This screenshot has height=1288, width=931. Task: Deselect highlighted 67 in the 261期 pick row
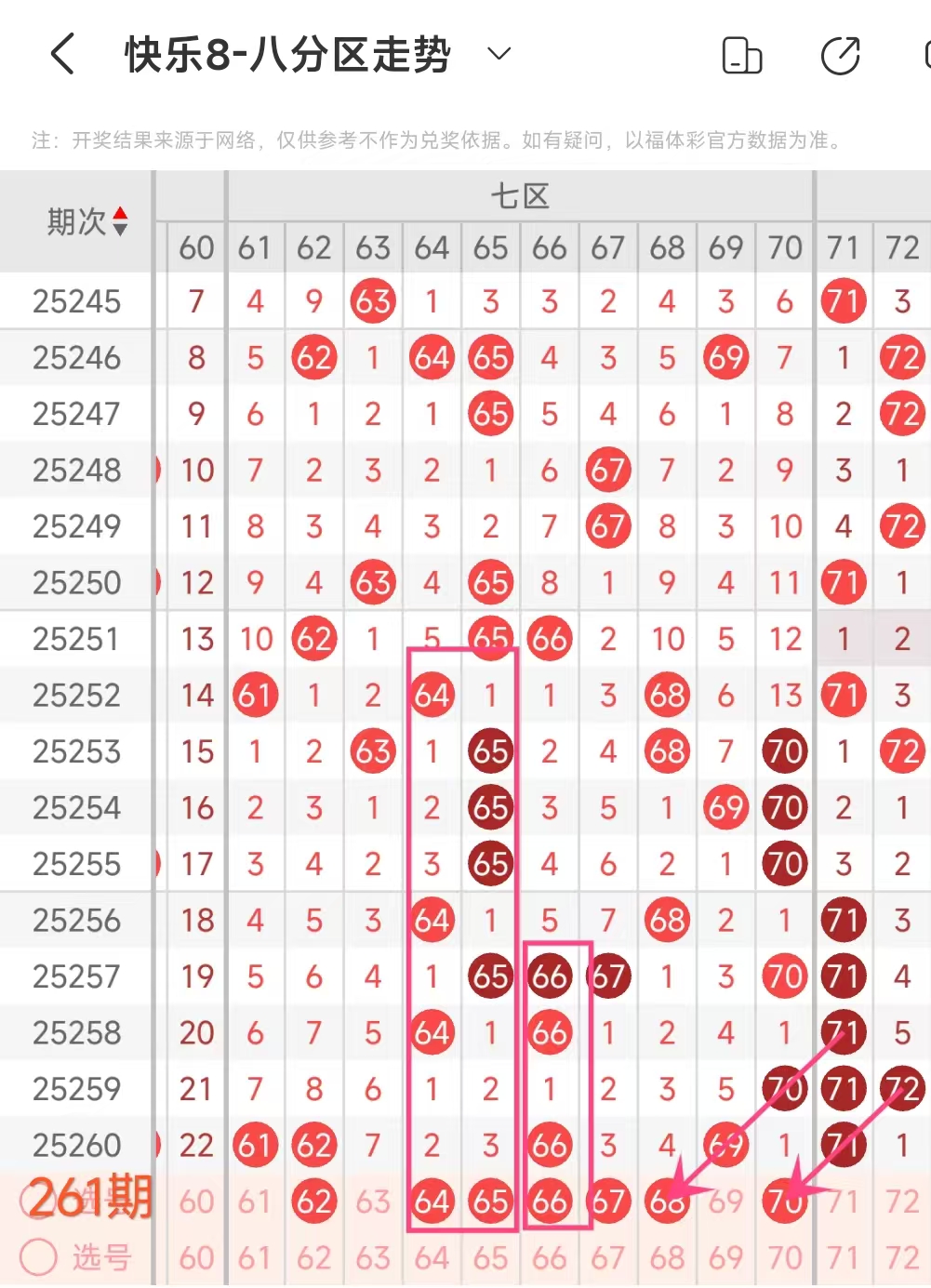pyautogui.click(x=608, y=1202)
